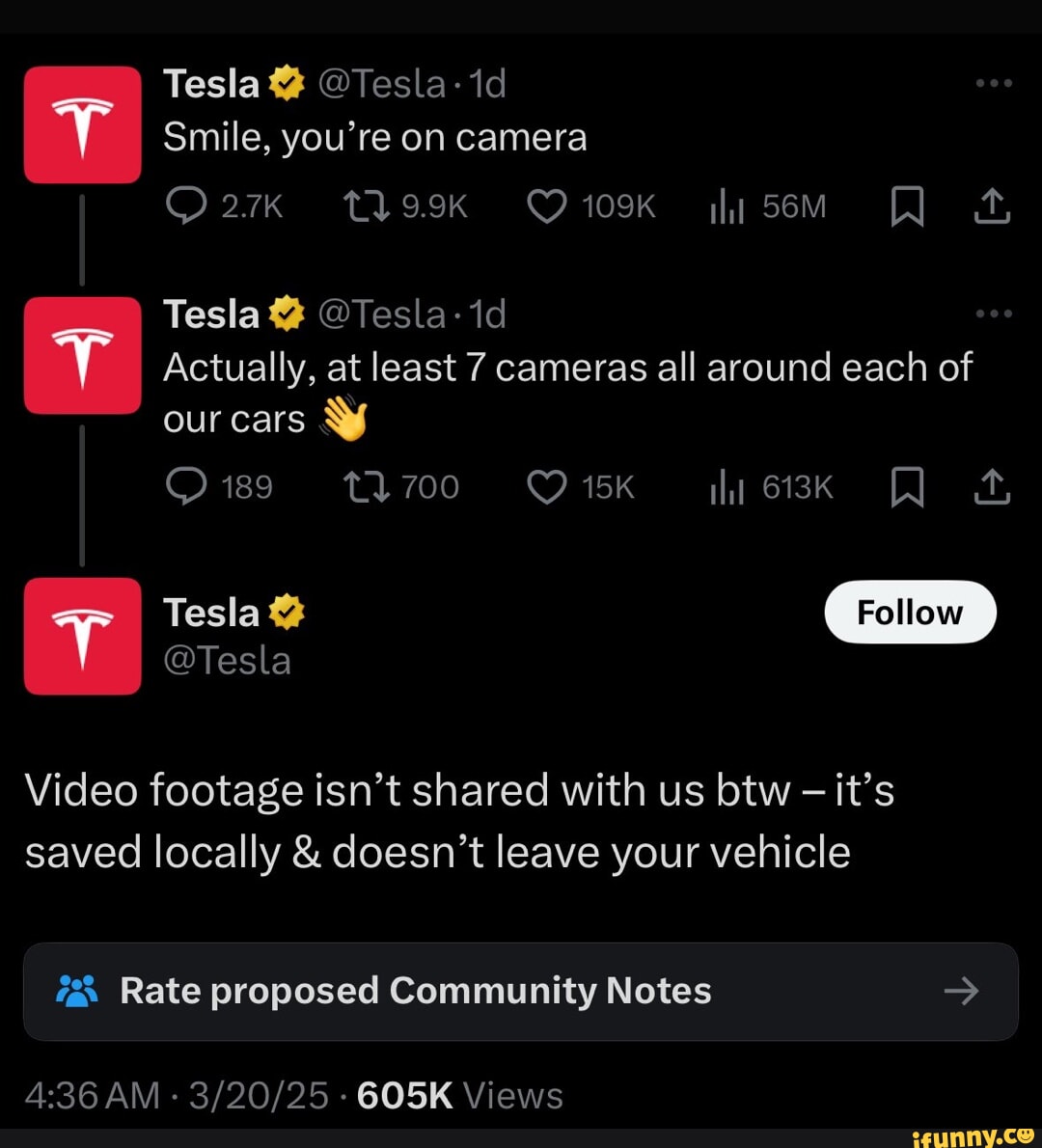Like the first Tesla tweet
This screenshot has width=1042, height=1148.
coord(546,205)
